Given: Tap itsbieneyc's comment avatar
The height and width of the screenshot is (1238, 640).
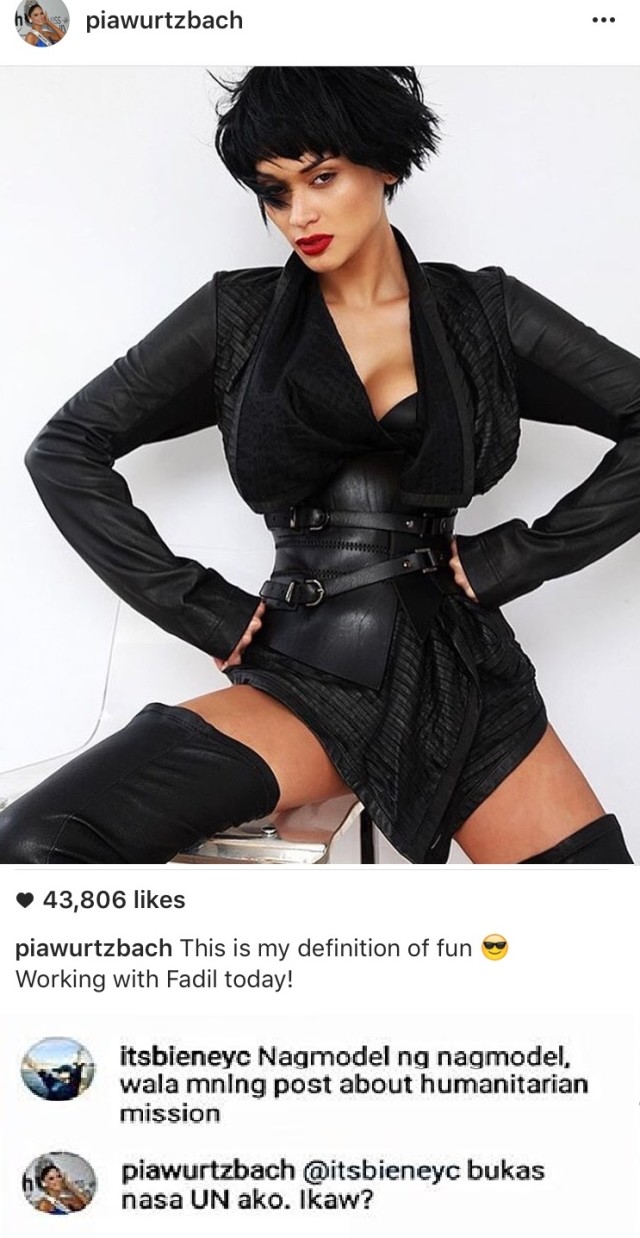Looking at the screenshot, I should tap(57, 1070).
